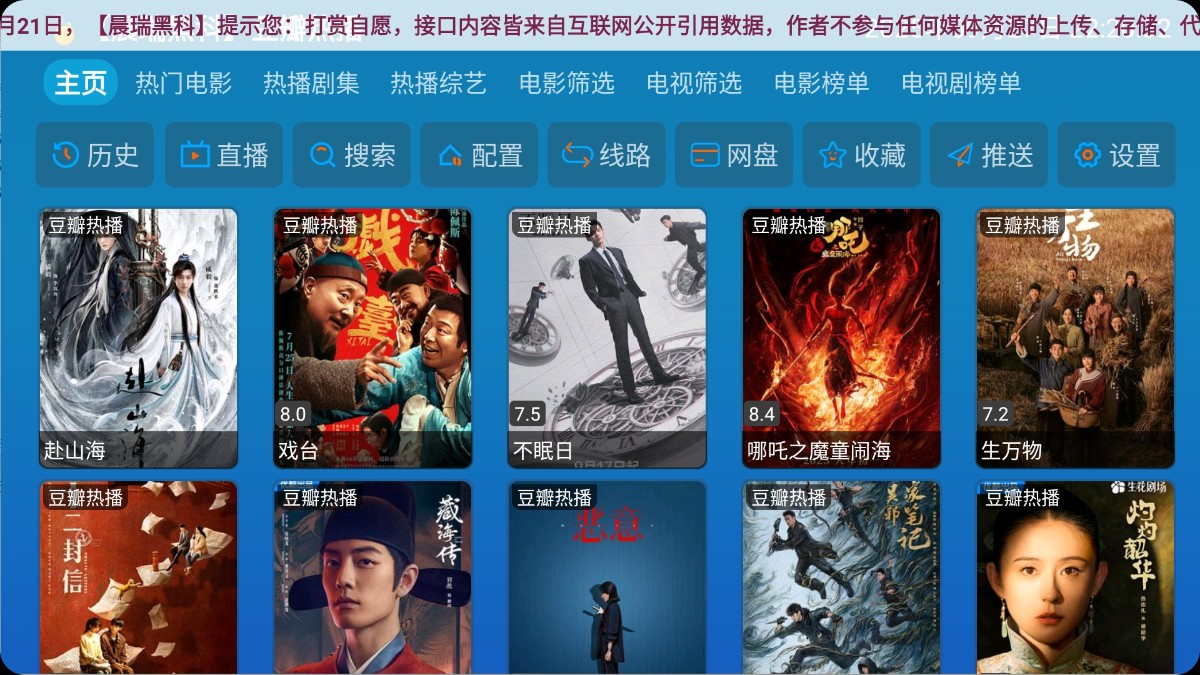The width and height of the screenshot is (1200, 675).
Task: Select the 热播综艺 tab
Action: (x=438, y=83)
